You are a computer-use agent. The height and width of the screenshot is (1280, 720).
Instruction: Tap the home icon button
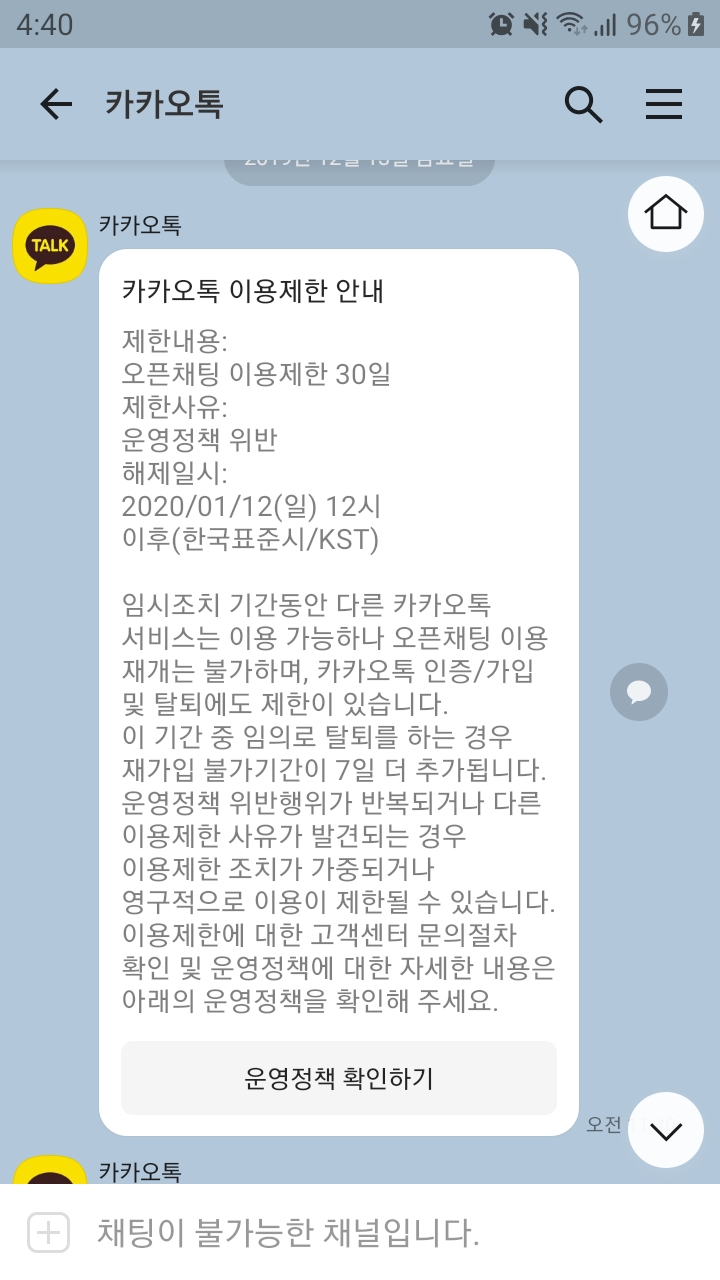coord(666,212)
